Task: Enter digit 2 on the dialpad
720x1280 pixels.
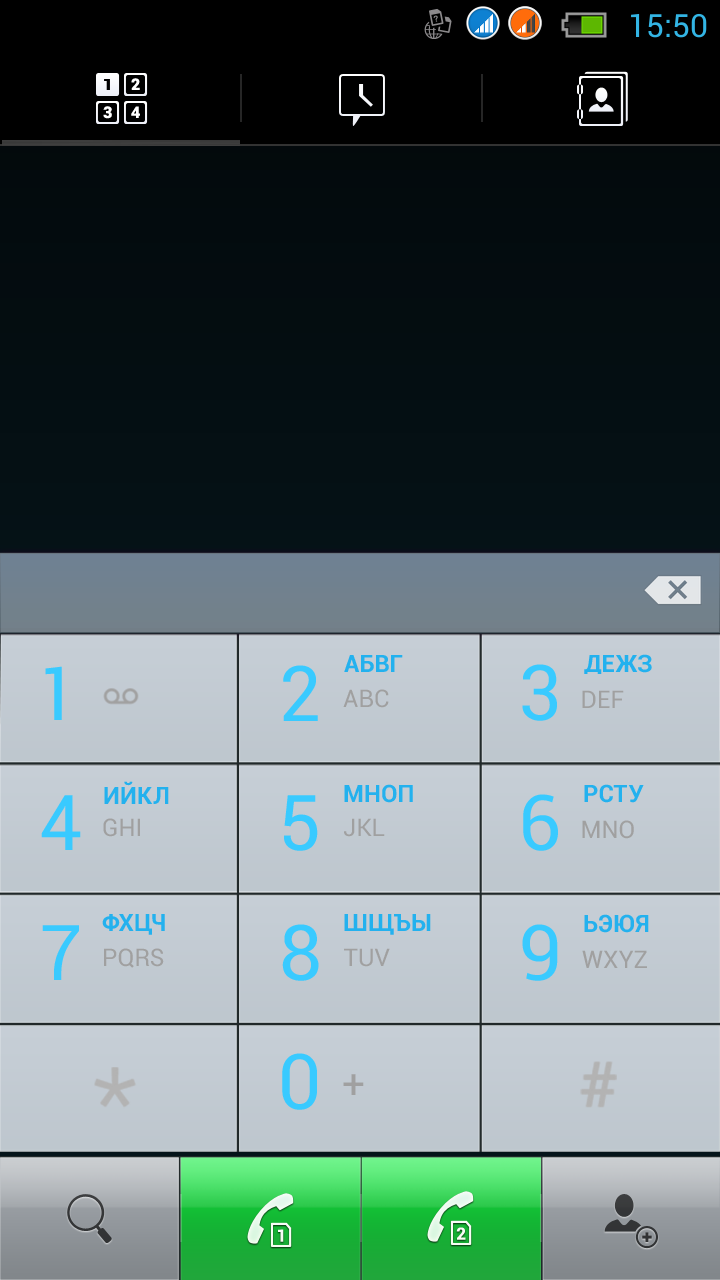Action: pyautogui.click(x=359, y=697)
